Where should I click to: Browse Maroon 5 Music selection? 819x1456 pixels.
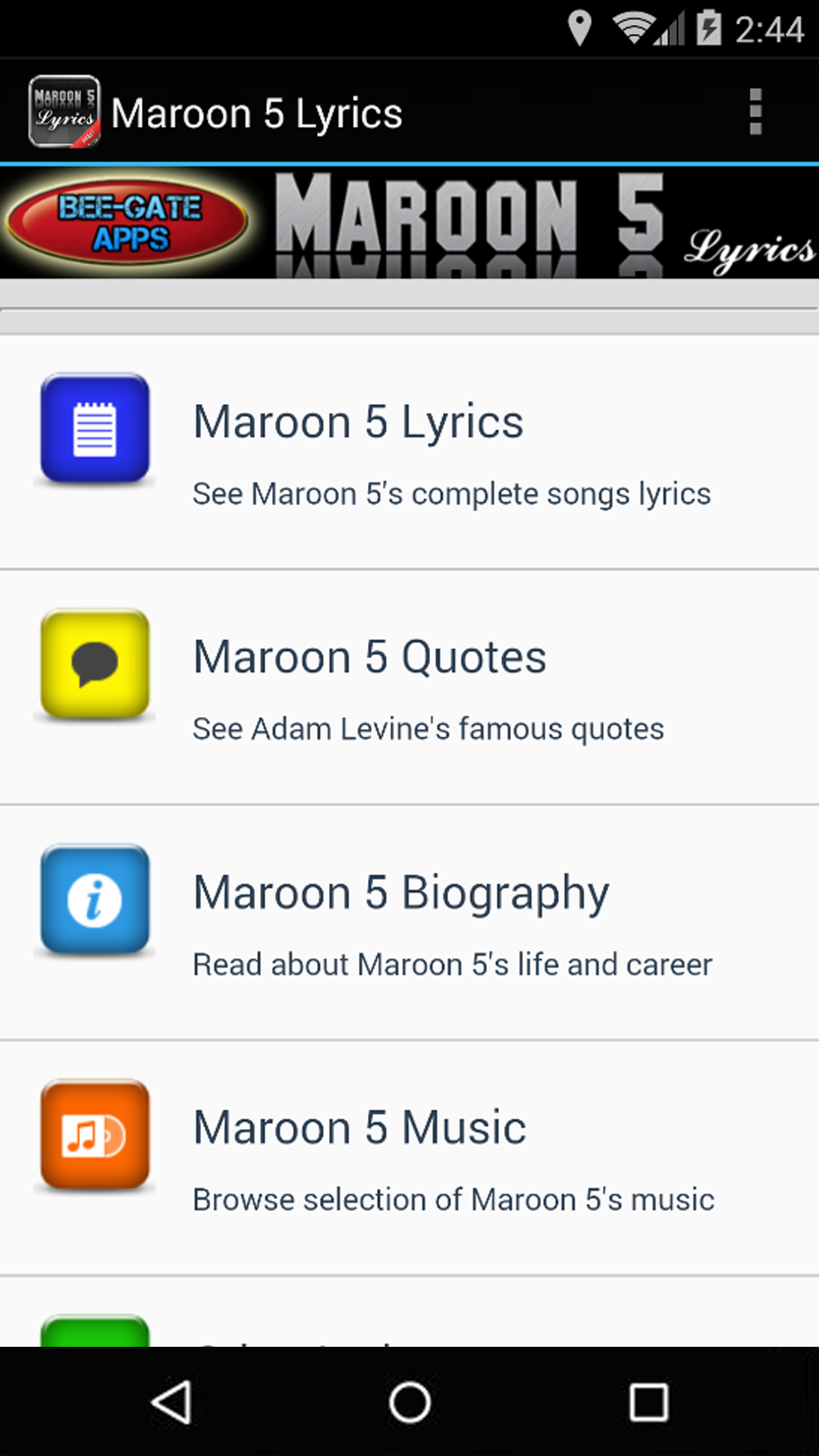(409, 1156)
